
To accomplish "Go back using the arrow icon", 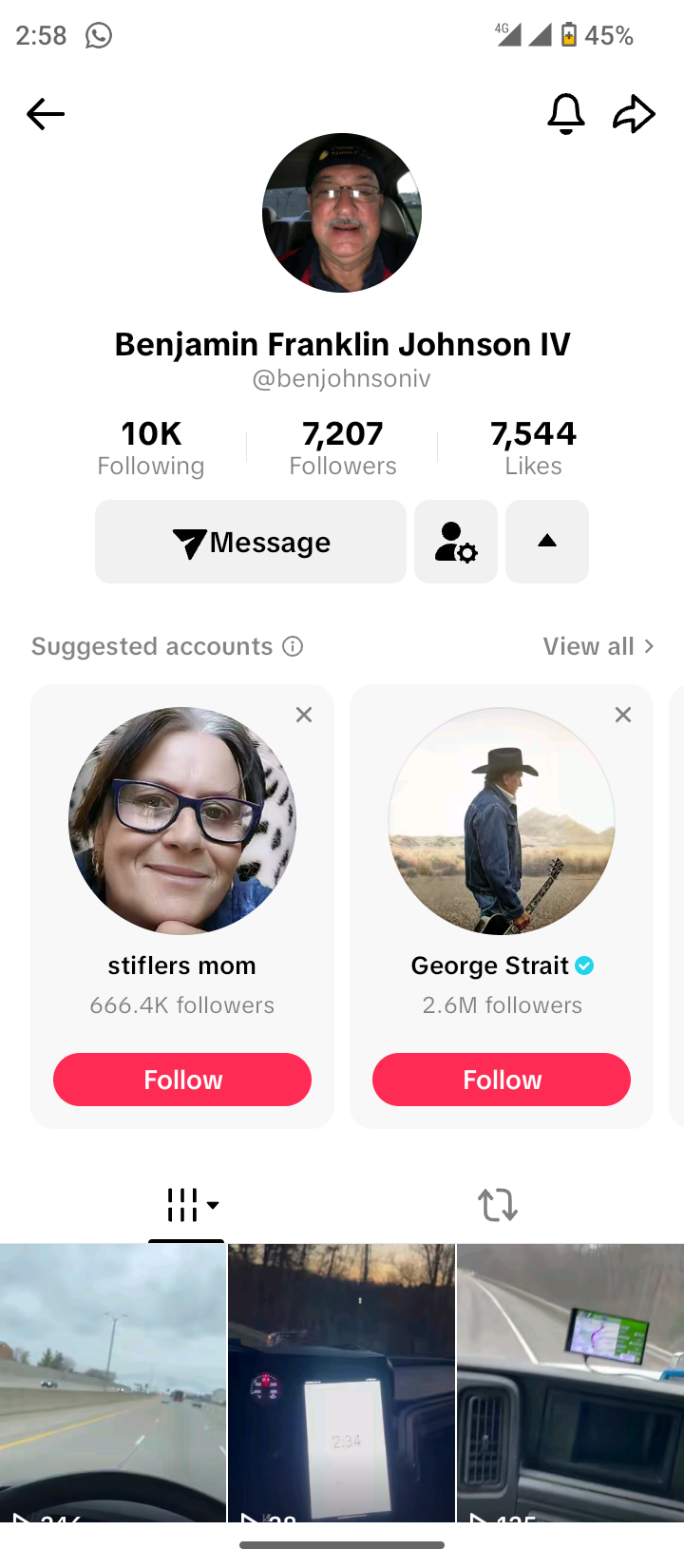I will pos(45,114).
